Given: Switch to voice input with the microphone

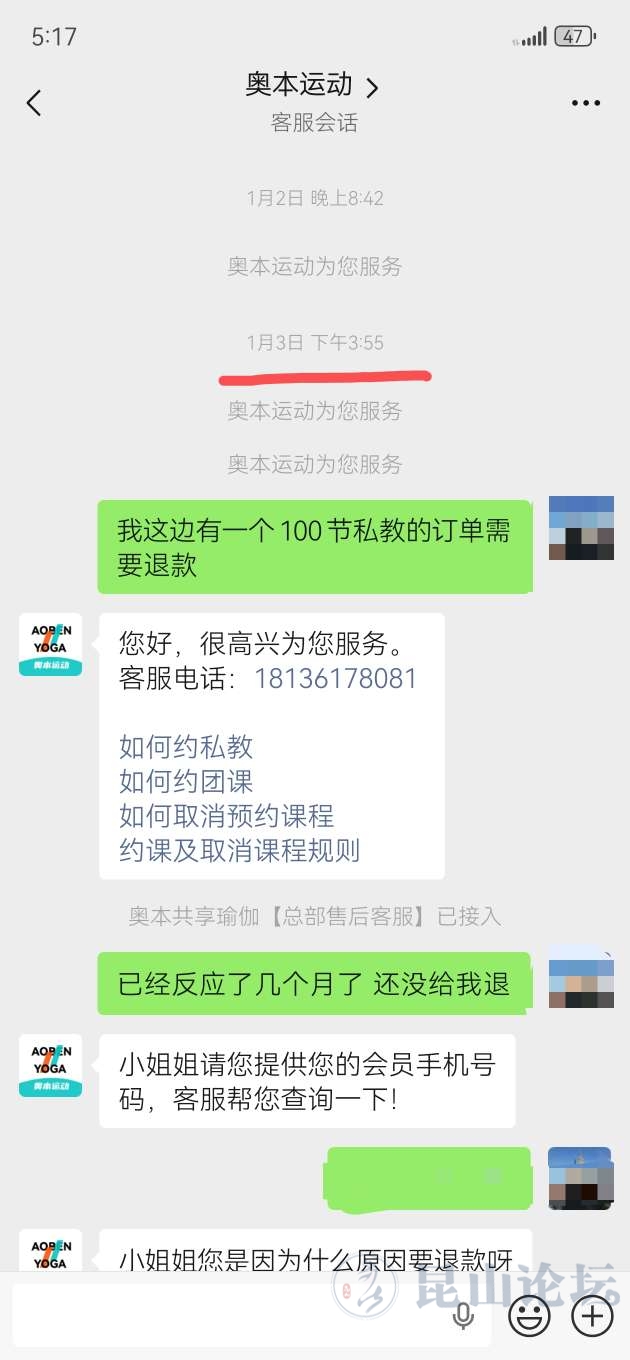Looking at the screenshot, I should coord(463,1316).
